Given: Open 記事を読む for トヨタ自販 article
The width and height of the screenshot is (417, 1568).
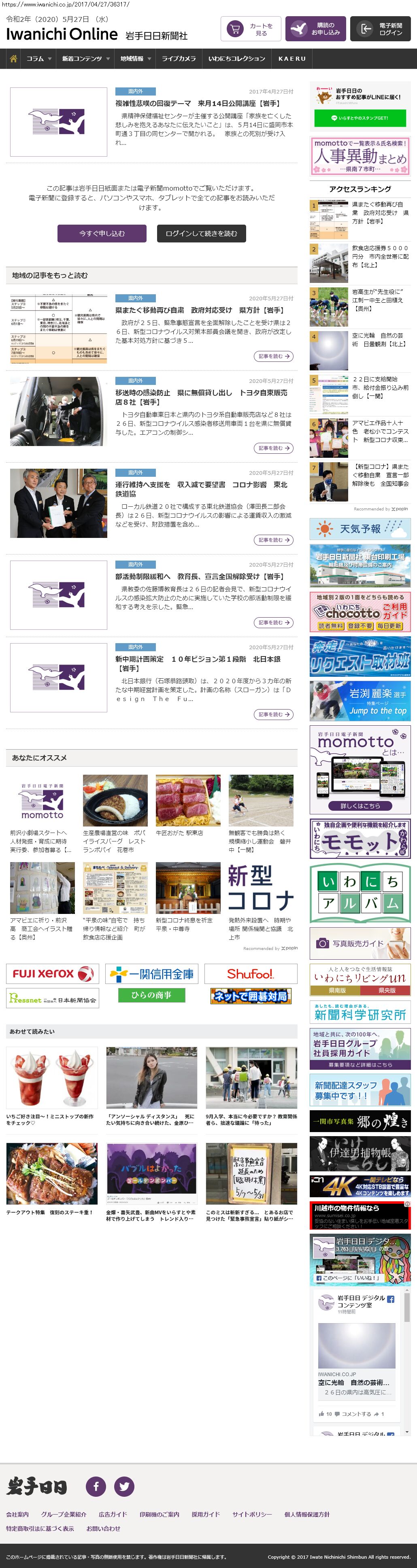Looking at the screenshot, I should pos(273,448).
